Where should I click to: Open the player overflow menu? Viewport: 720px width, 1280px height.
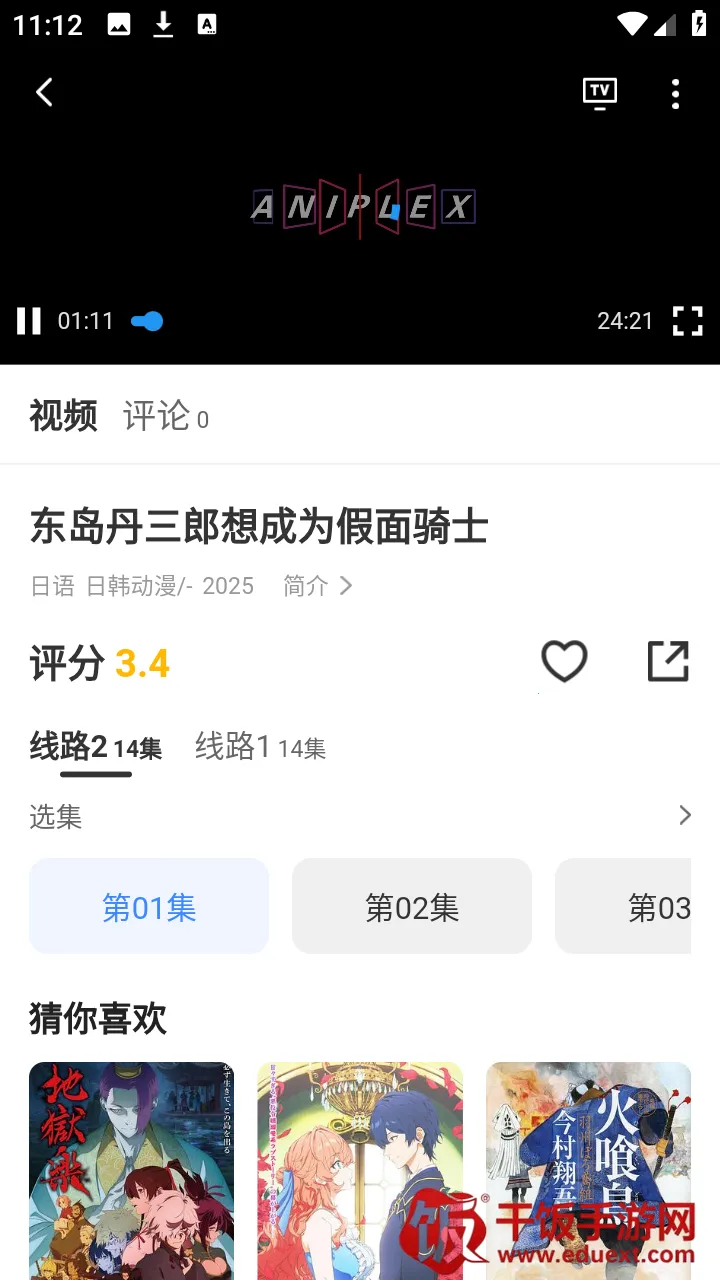click(x=675, y=93)
